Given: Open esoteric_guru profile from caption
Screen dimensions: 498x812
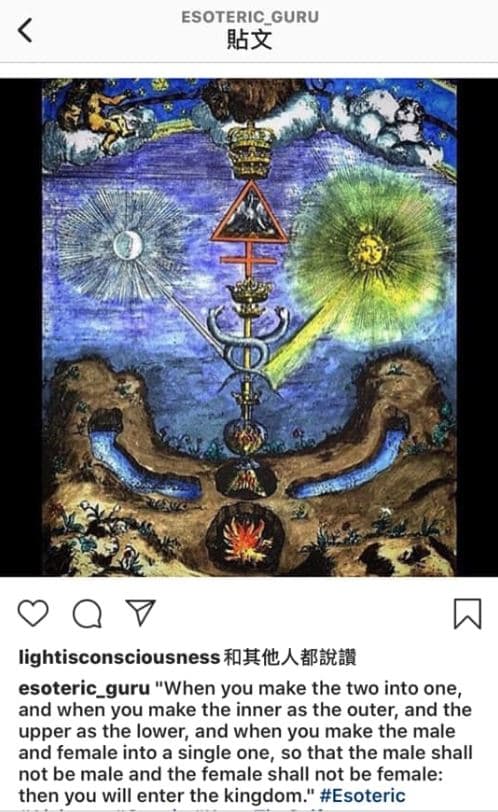Looking at the screenshot, I should coord(84,689).
